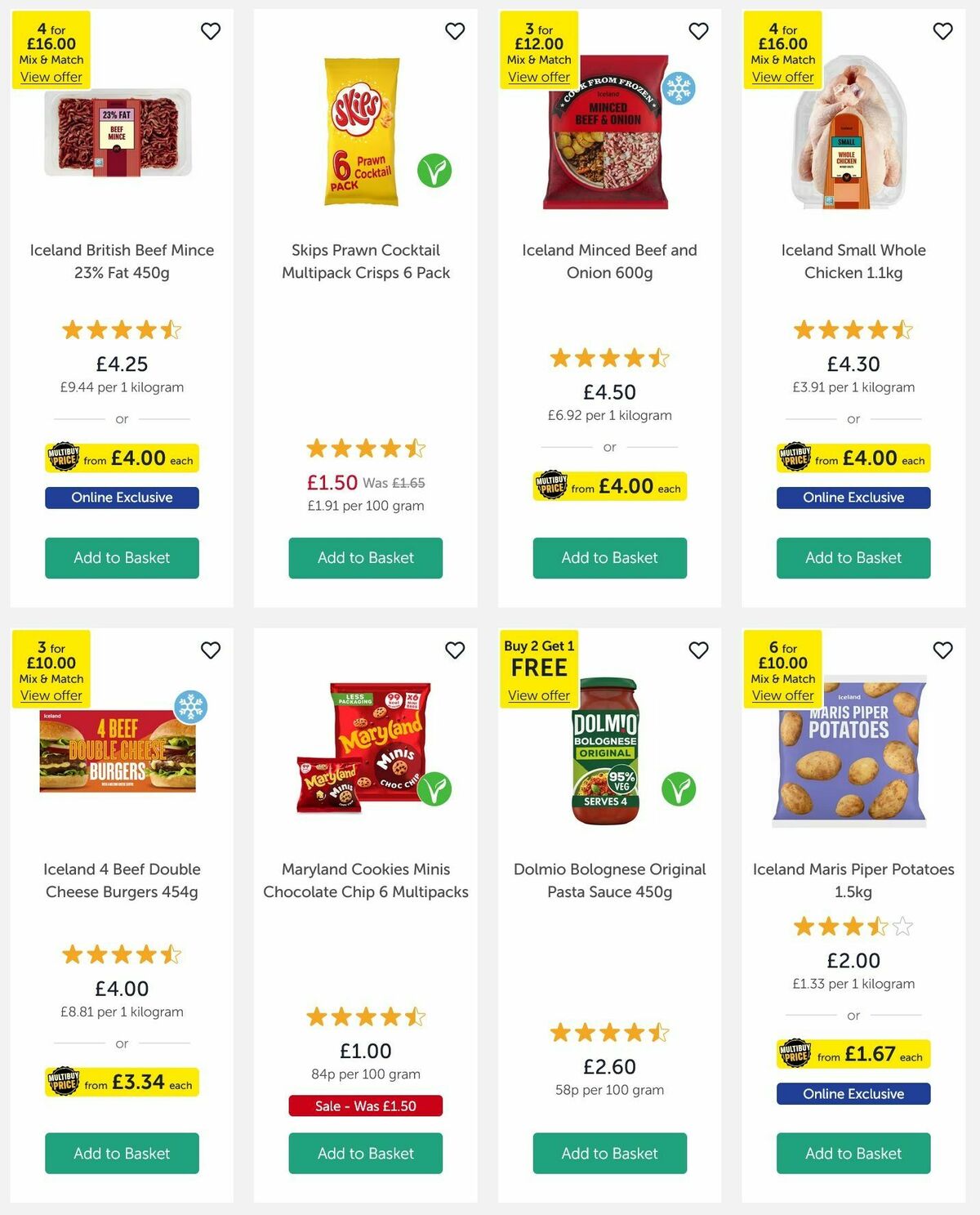The width and height of the screenshot is (980, 1215).
Task: Save Dolmio Bolognese Pasta Sauce to favourites
Action: point(698,650)
